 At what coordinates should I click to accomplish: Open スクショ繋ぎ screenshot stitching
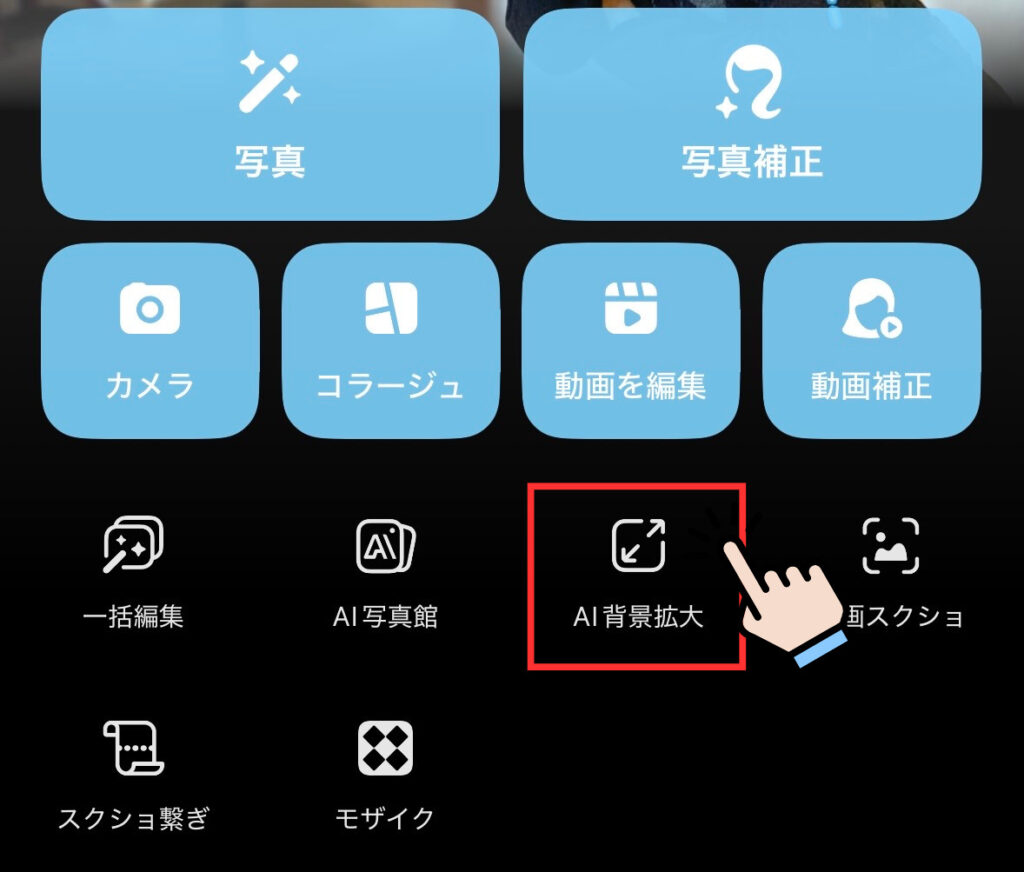point(133,775)
